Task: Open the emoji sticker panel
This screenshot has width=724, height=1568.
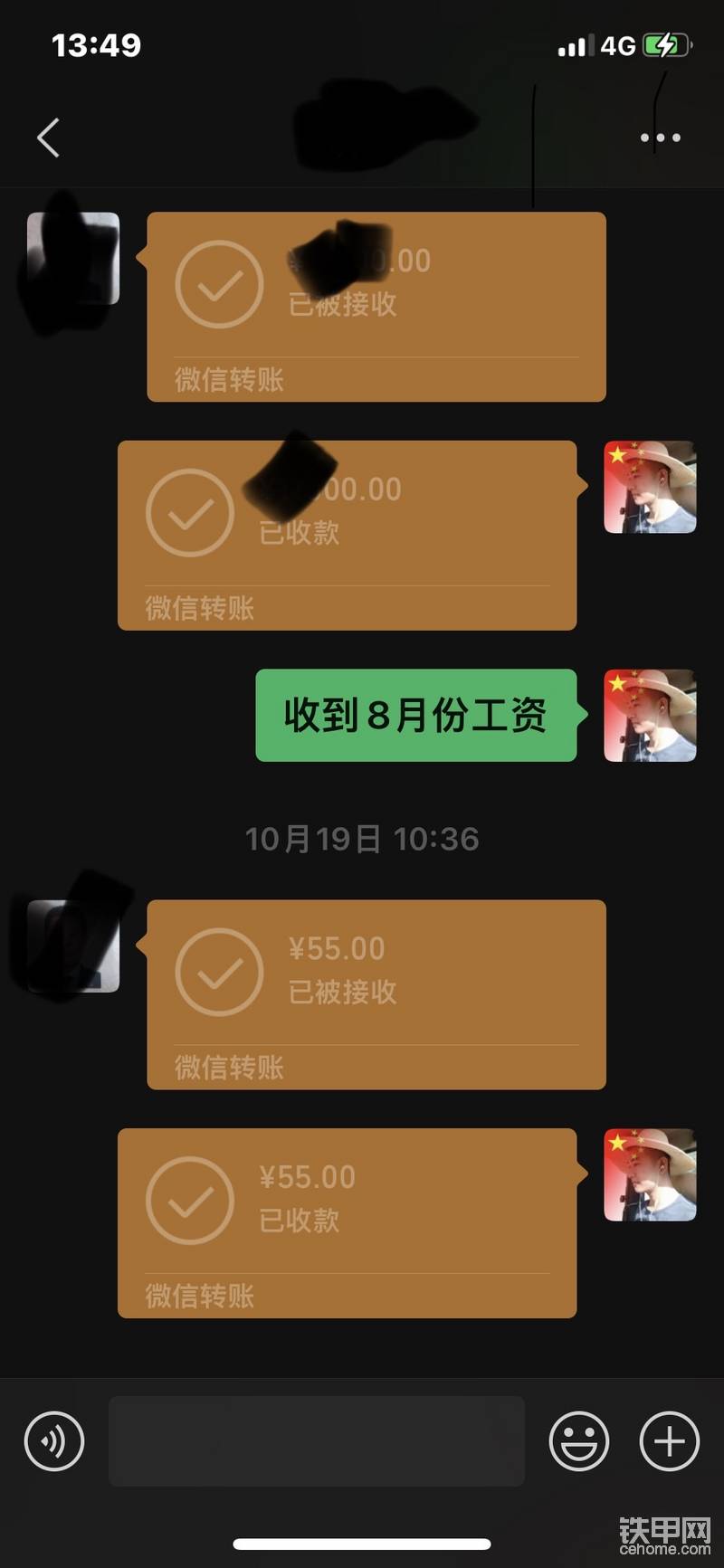Action: tap(578, 1440)
